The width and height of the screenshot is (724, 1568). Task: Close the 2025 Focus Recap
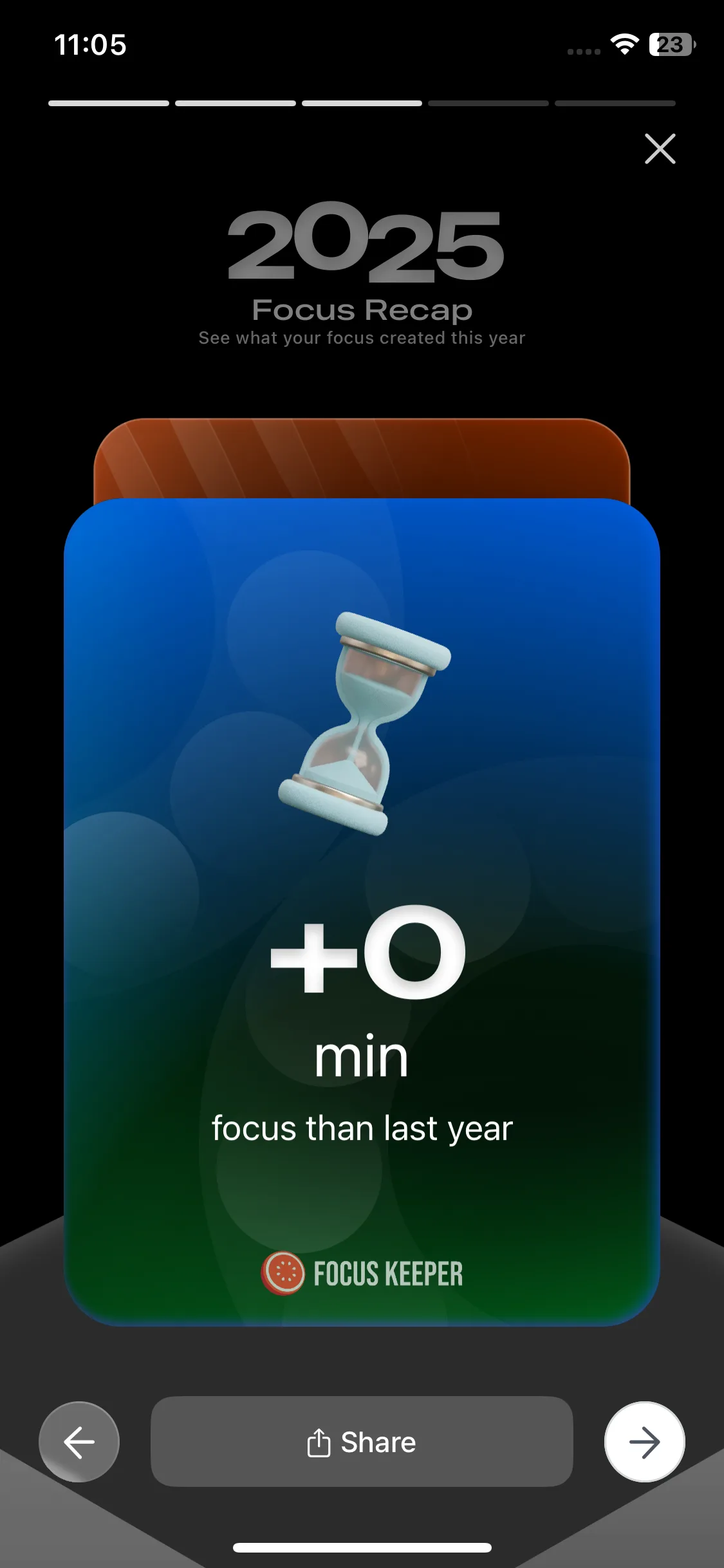click(x=660, y=149)
